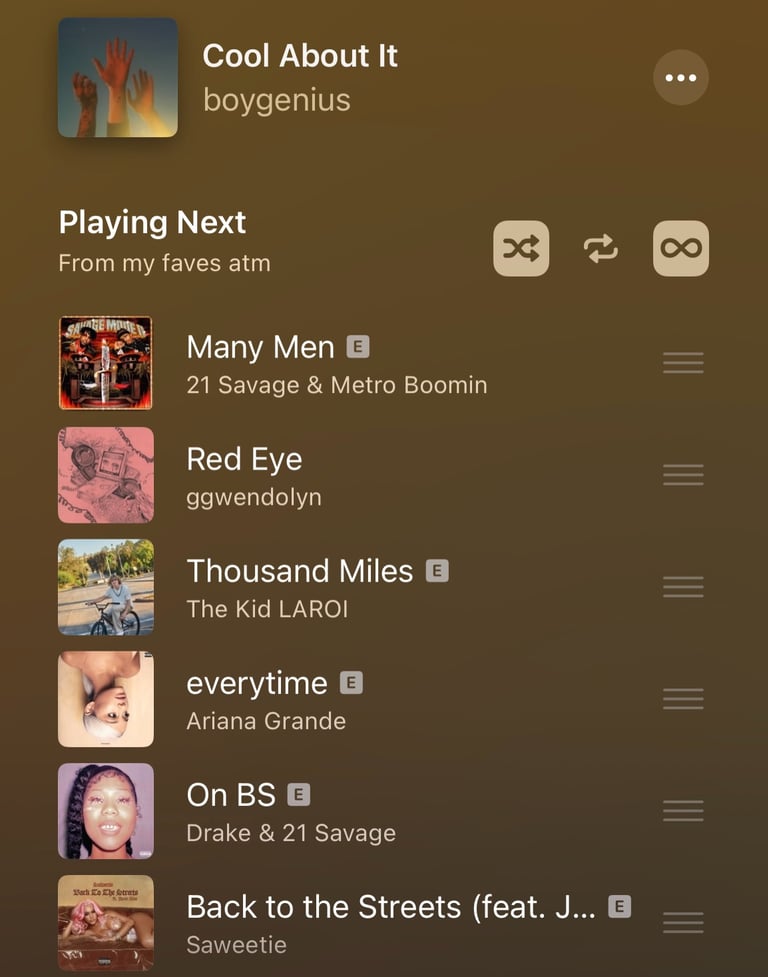Tap the Cool About It album artwork
The height and width of the screenshot is (977, 768).
[x=118, y=77]
